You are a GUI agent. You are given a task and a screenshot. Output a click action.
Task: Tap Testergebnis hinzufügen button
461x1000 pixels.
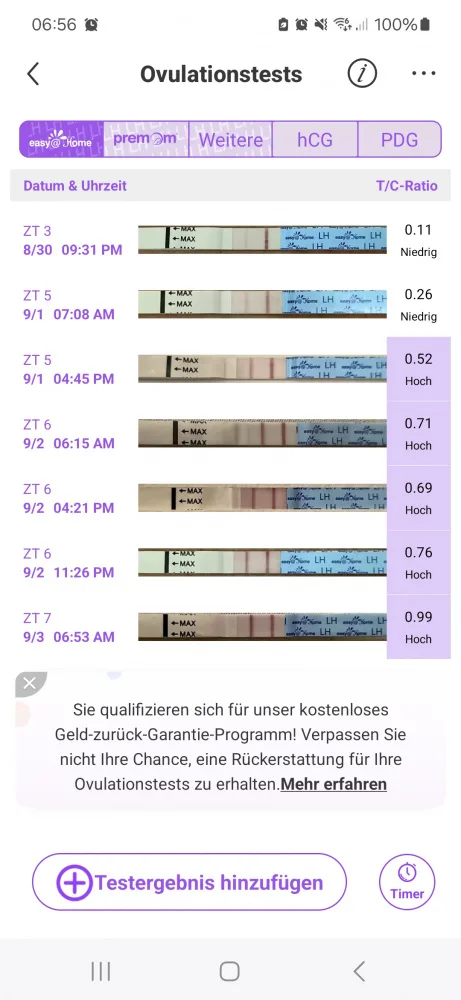click(189, 883)
